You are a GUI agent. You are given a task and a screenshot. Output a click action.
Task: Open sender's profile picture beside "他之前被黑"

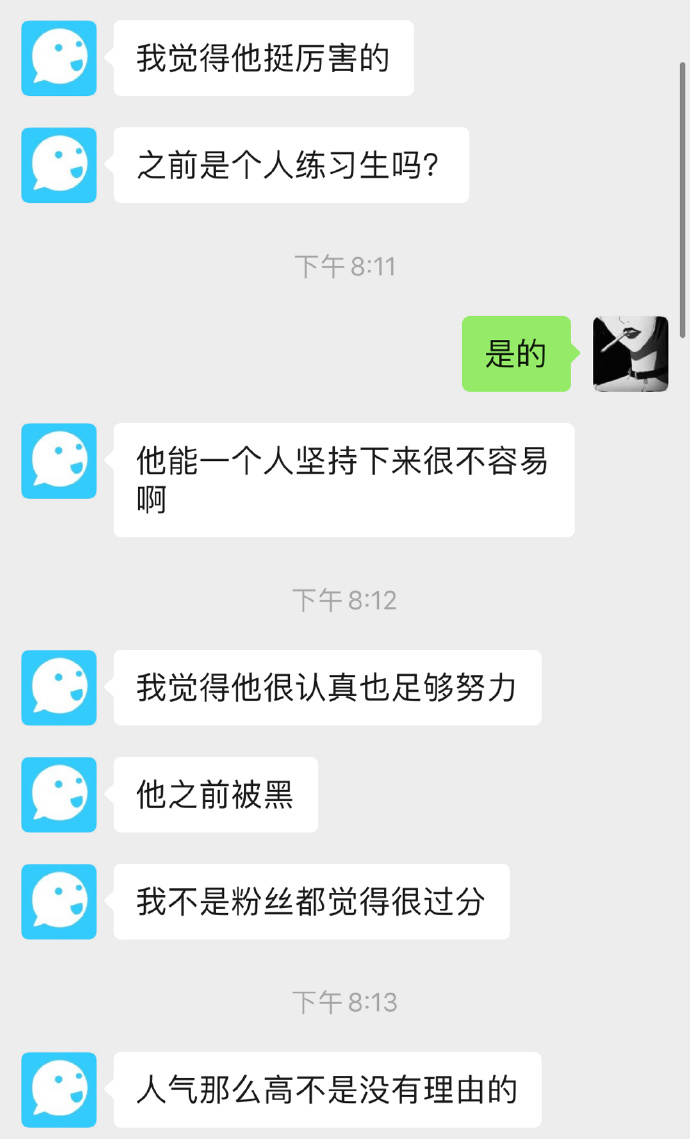pyautogui.click(x=59, y=795)
